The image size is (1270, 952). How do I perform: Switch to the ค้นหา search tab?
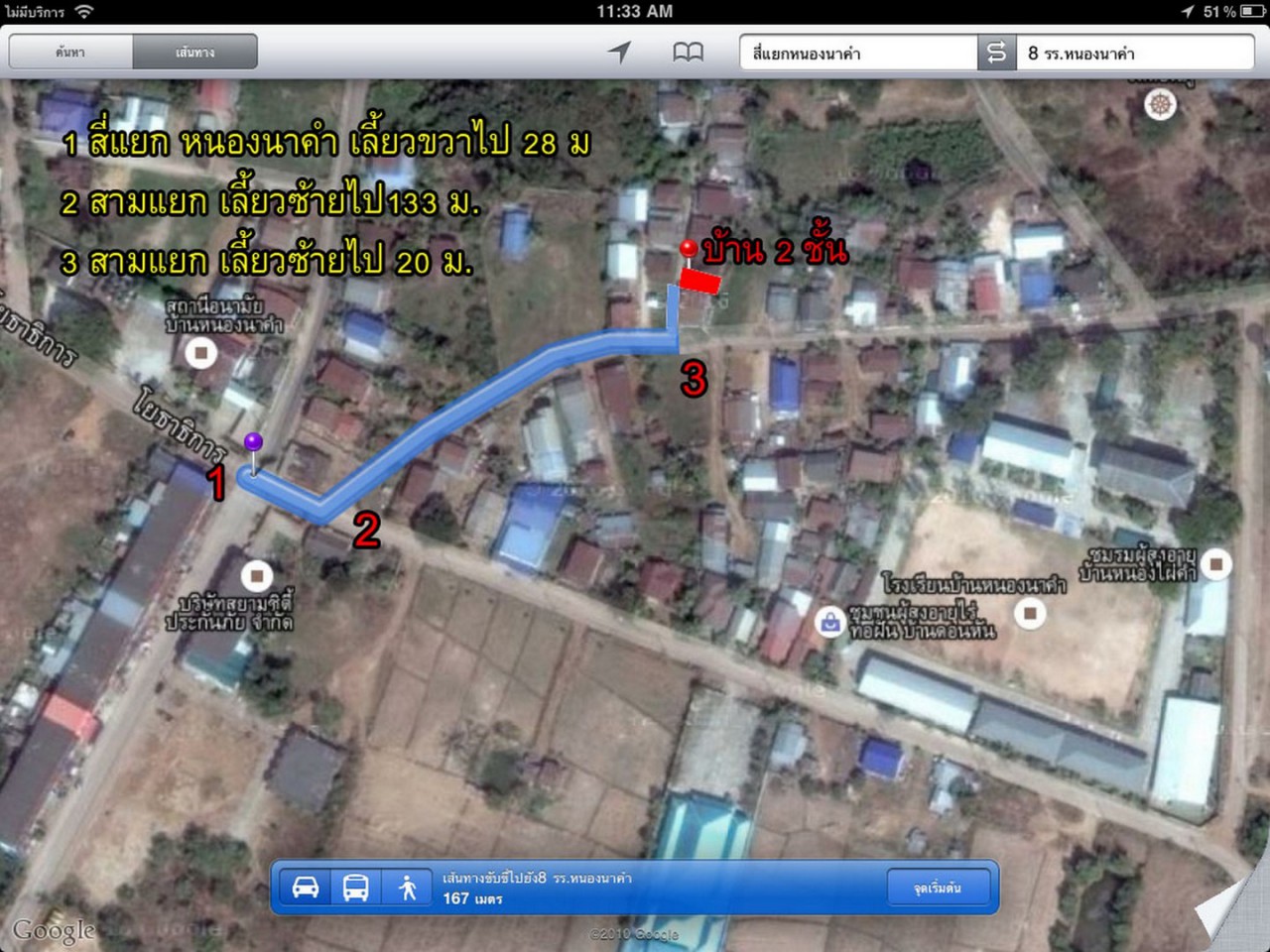tap(70, 53)
